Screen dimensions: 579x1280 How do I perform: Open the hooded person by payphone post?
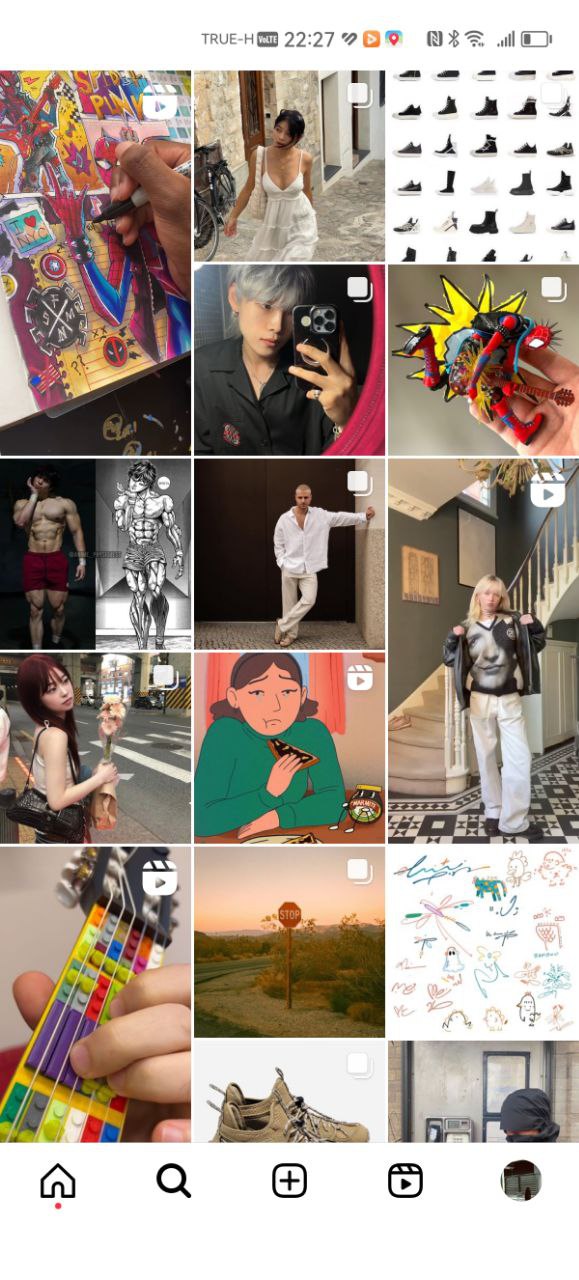(483, 1091)
